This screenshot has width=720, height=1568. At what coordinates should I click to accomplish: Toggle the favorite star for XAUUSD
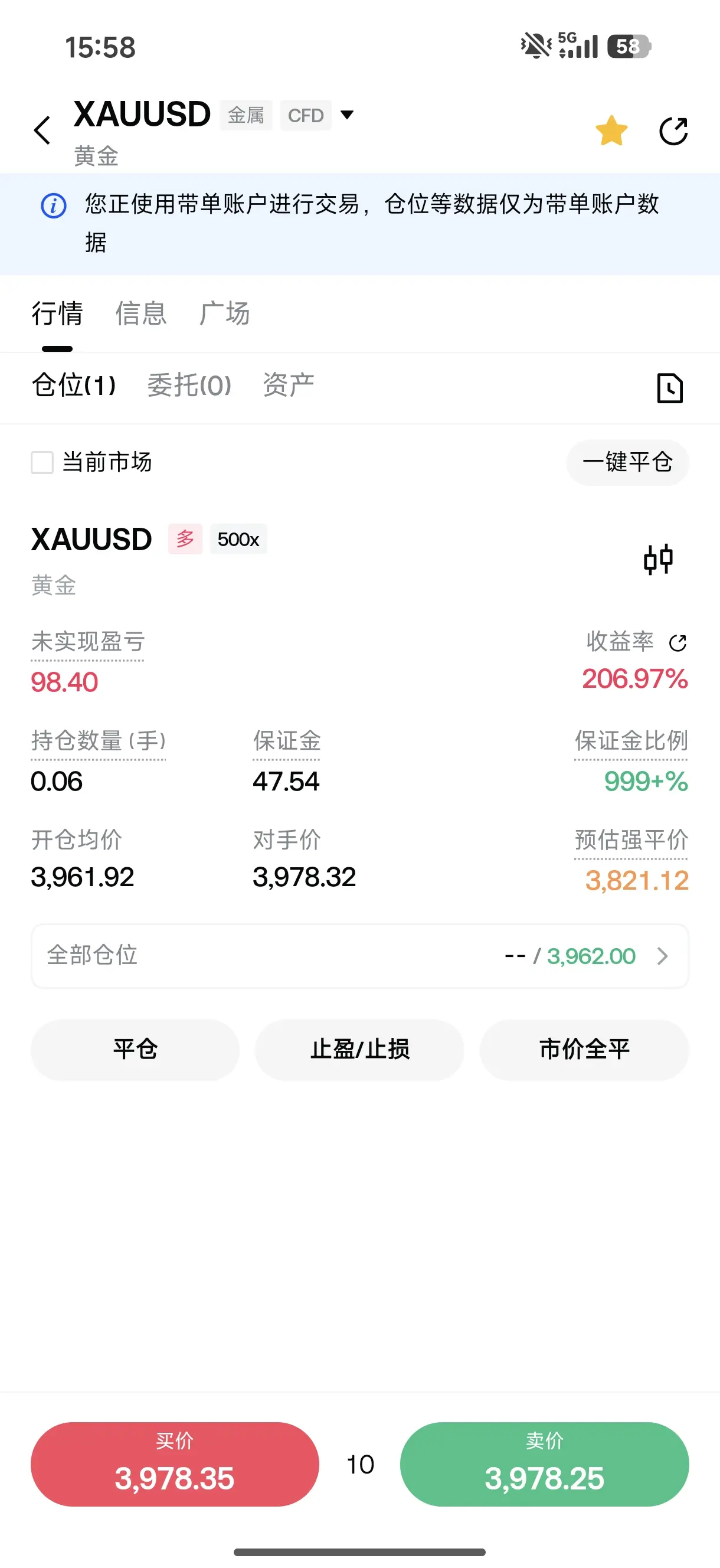coord(611,130)
